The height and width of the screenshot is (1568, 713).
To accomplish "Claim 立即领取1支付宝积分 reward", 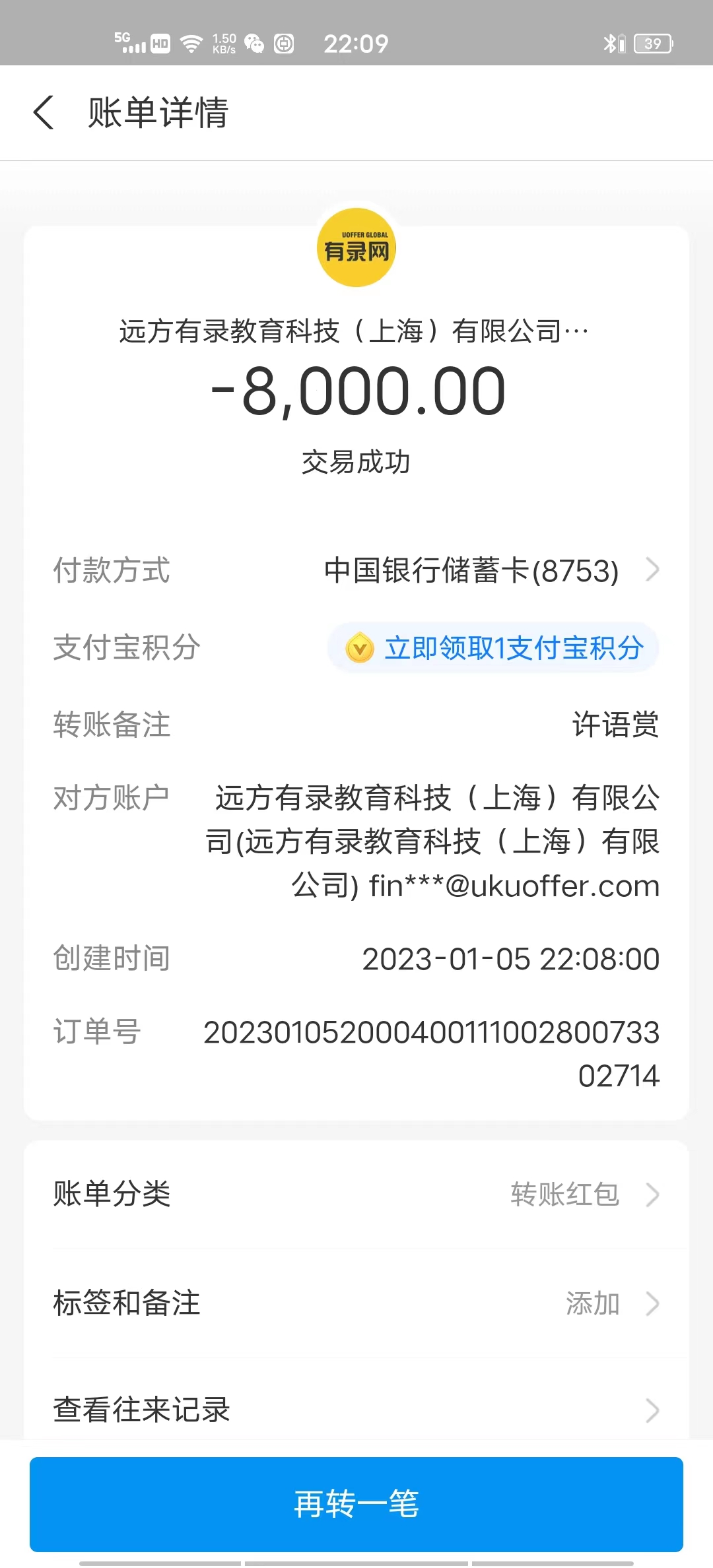I will pyautogui.click(x=494, y=648).
